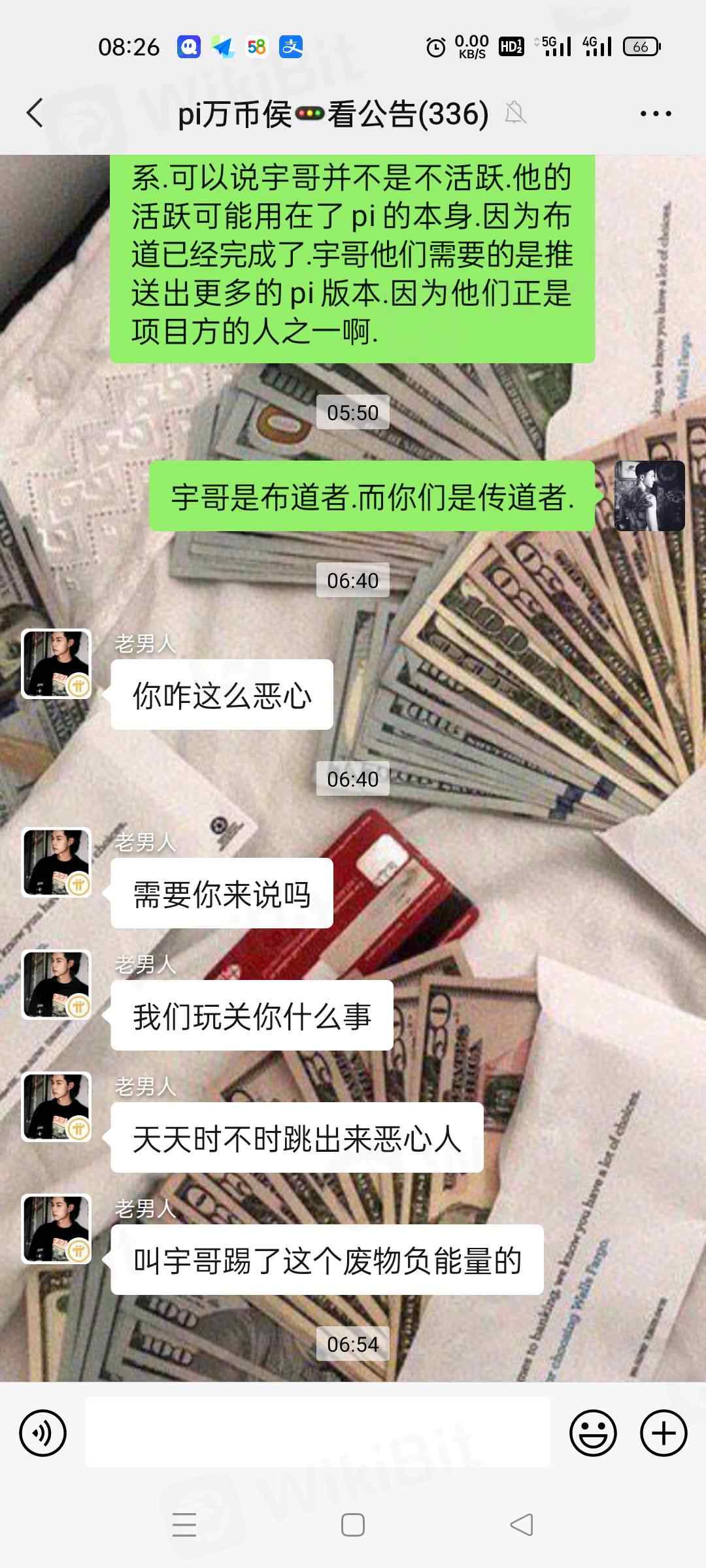The height and width of the screenshot is (1568, 706).
Task: Open 老男人's avatar beside 你咋这么恶心
Action: (57, 664)
